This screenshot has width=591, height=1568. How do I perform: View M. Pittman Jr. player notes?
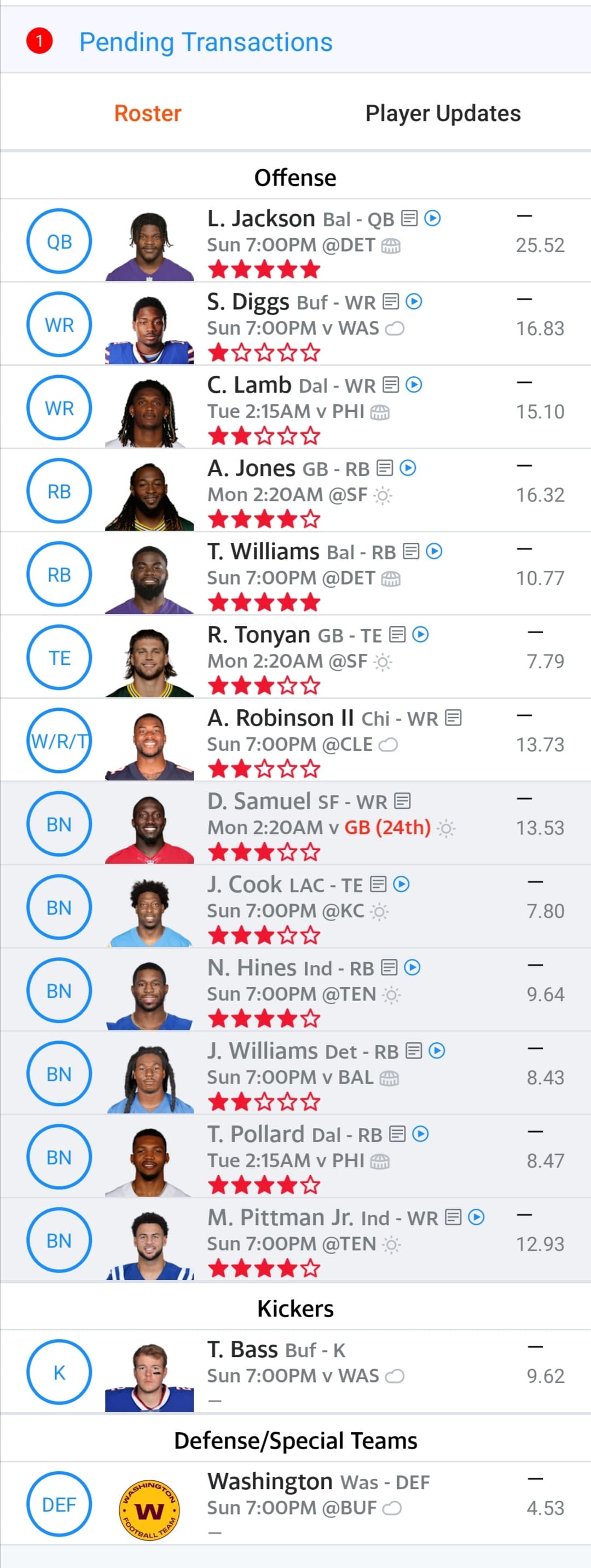pos(453,1217)
